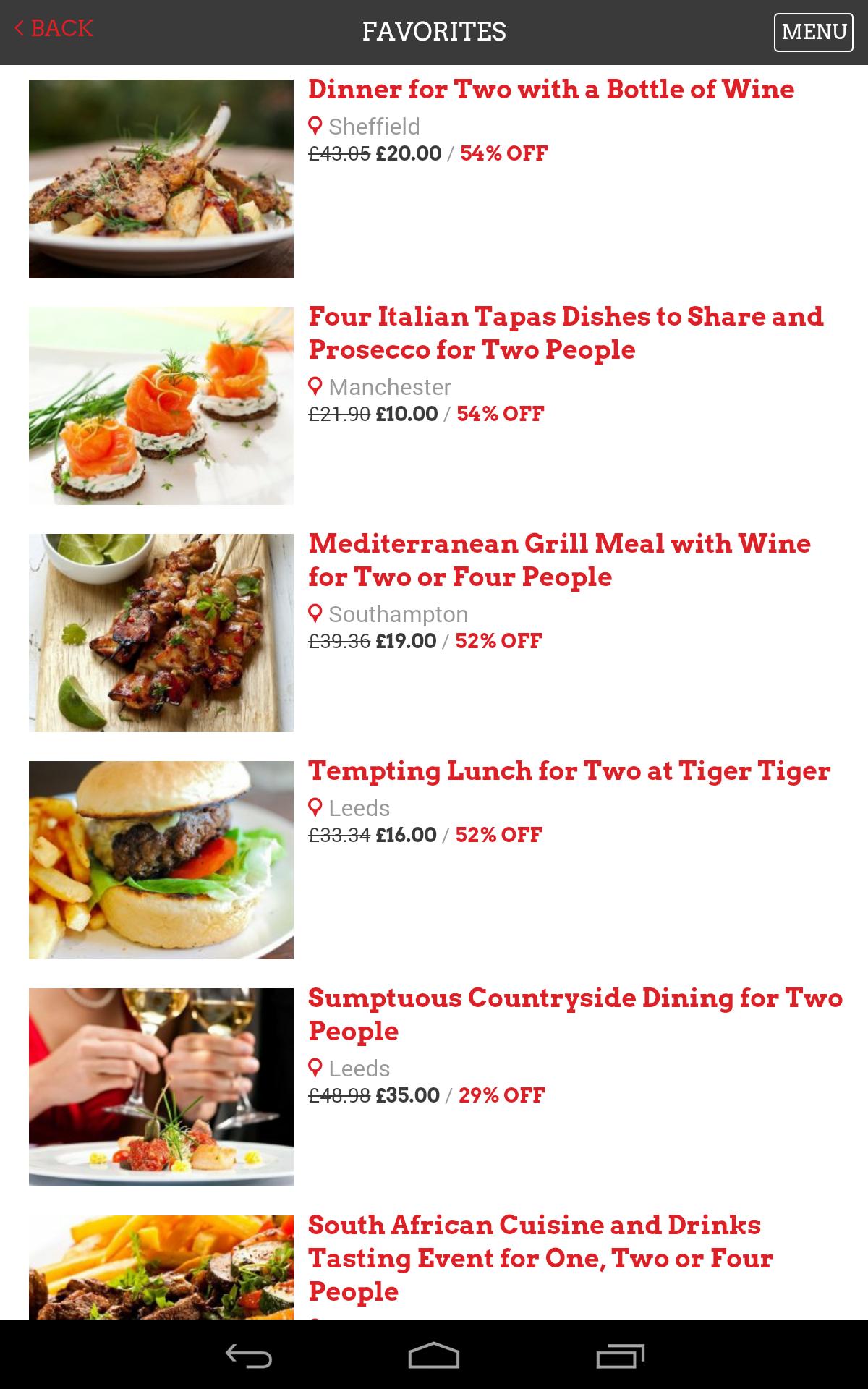Show recent apps from the navigation bar
Viewport: 868px width, 1389px height.
pos(619,1356)
